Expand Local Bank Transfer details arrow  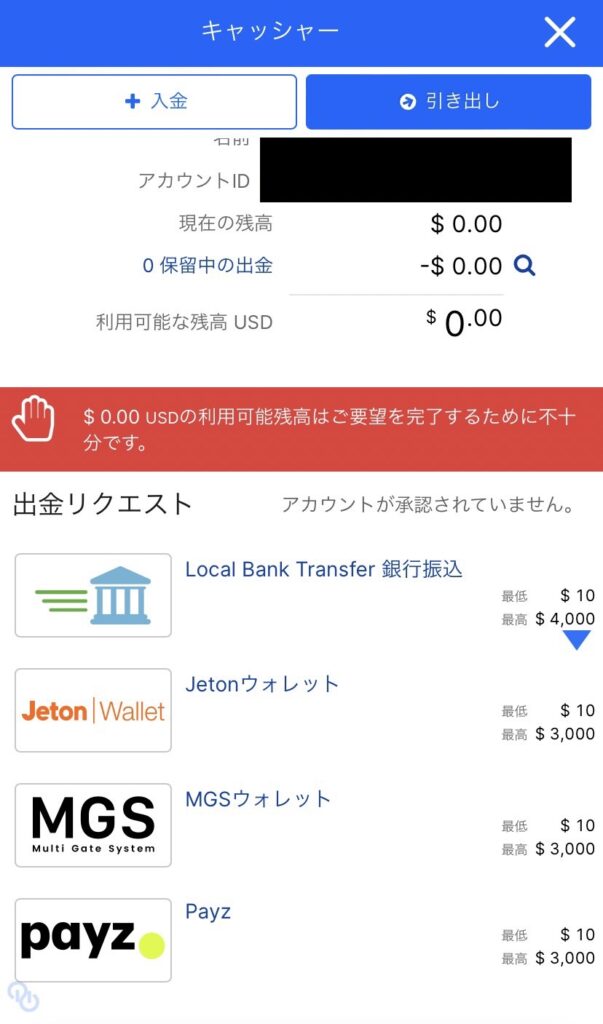click(x=576, y=641)
